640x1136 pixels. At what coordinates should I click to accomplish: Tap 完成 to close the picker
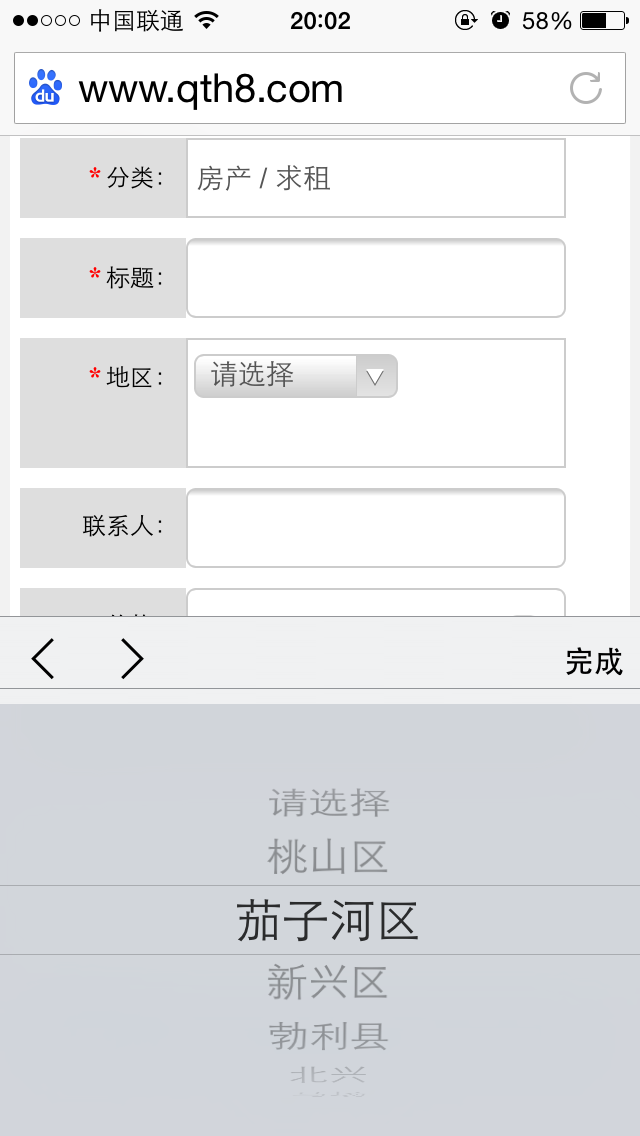click(593, 661)
